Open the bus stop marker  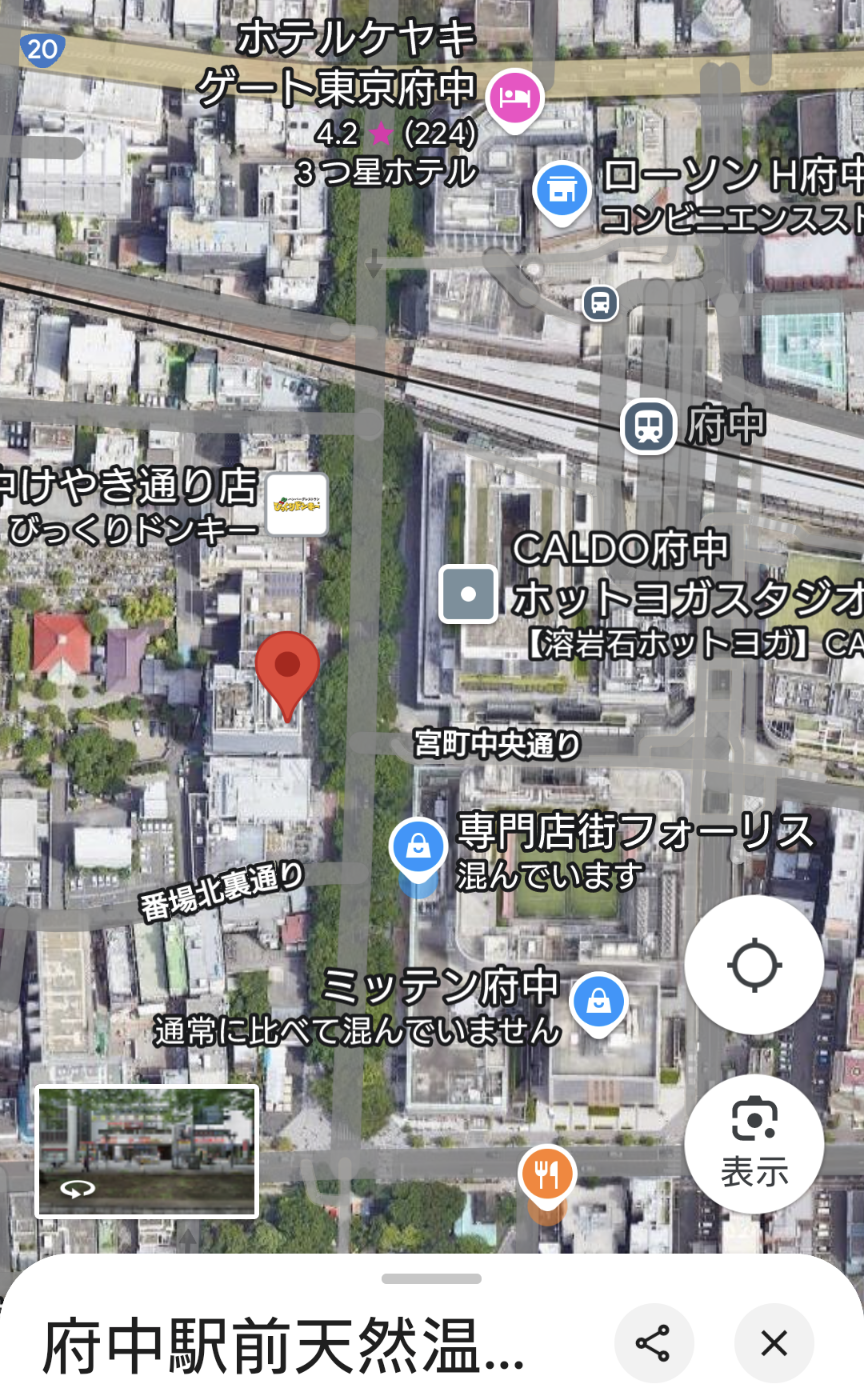[600, 302]
